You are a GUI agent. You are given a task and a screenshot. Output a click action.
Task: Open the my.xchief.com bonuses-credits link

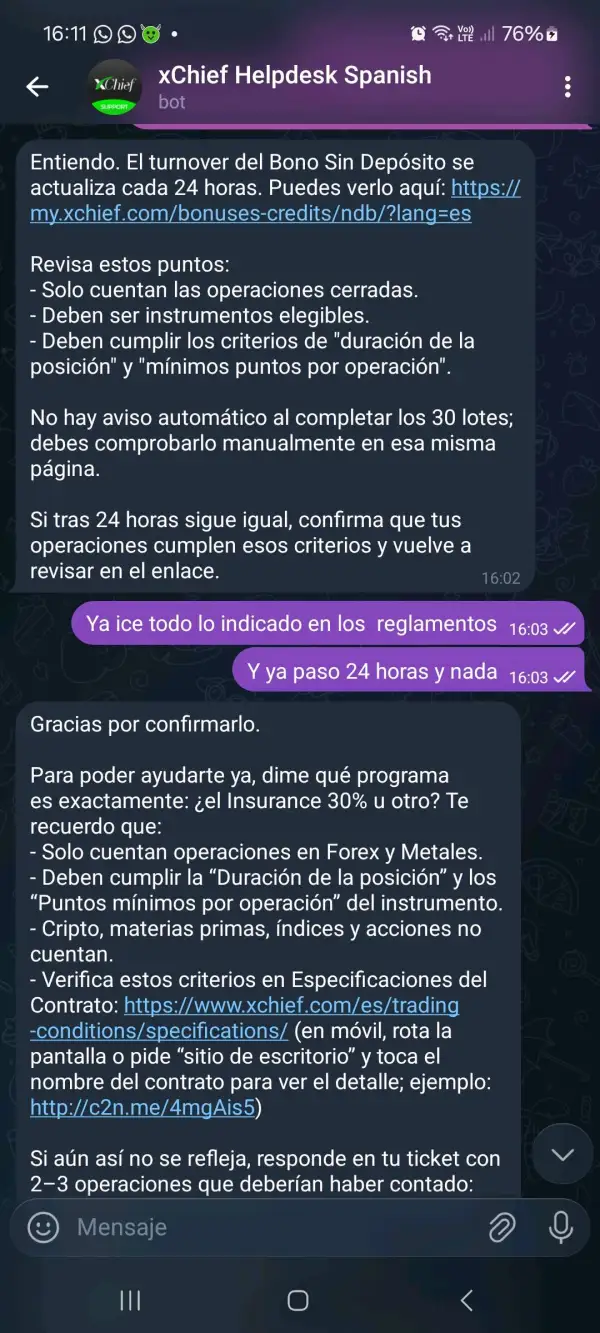tap(276, 200)
